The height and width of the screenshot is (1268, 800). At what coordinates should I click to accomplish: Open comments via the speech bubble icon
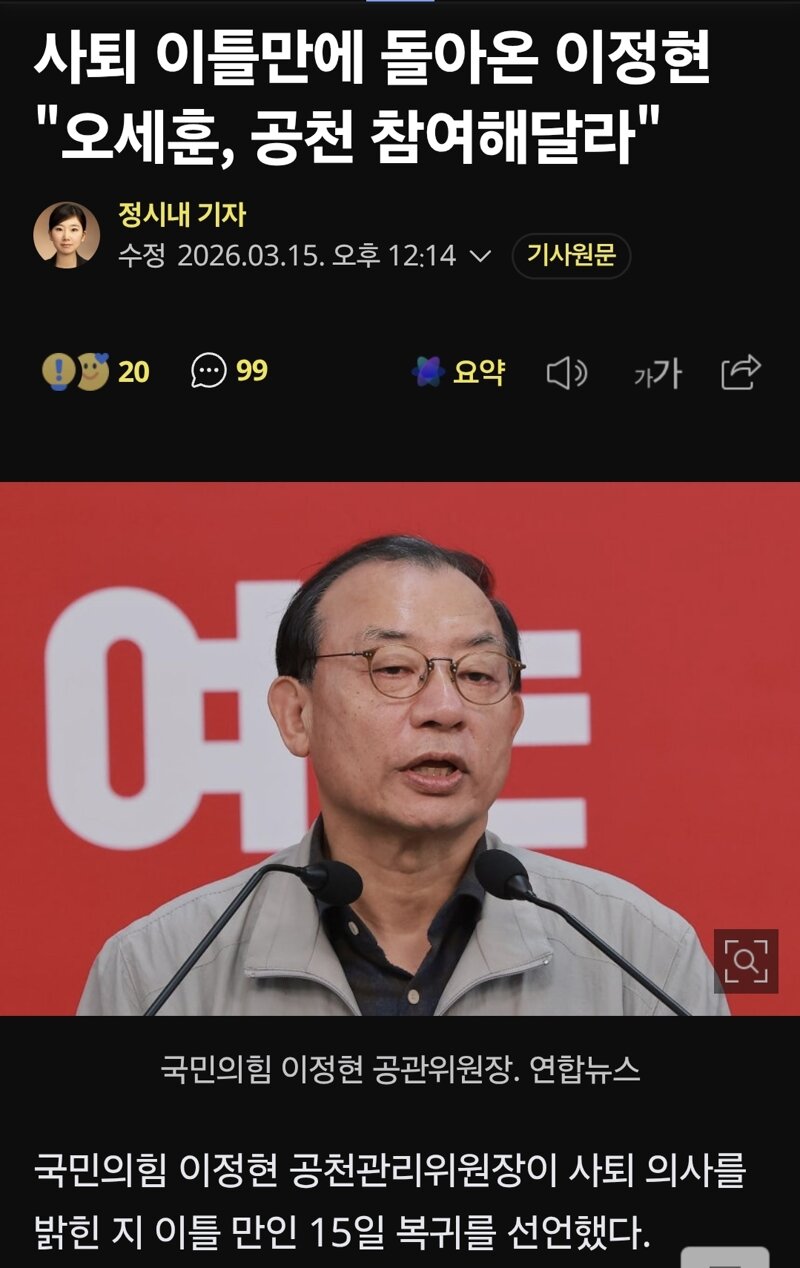pos(209,371)
